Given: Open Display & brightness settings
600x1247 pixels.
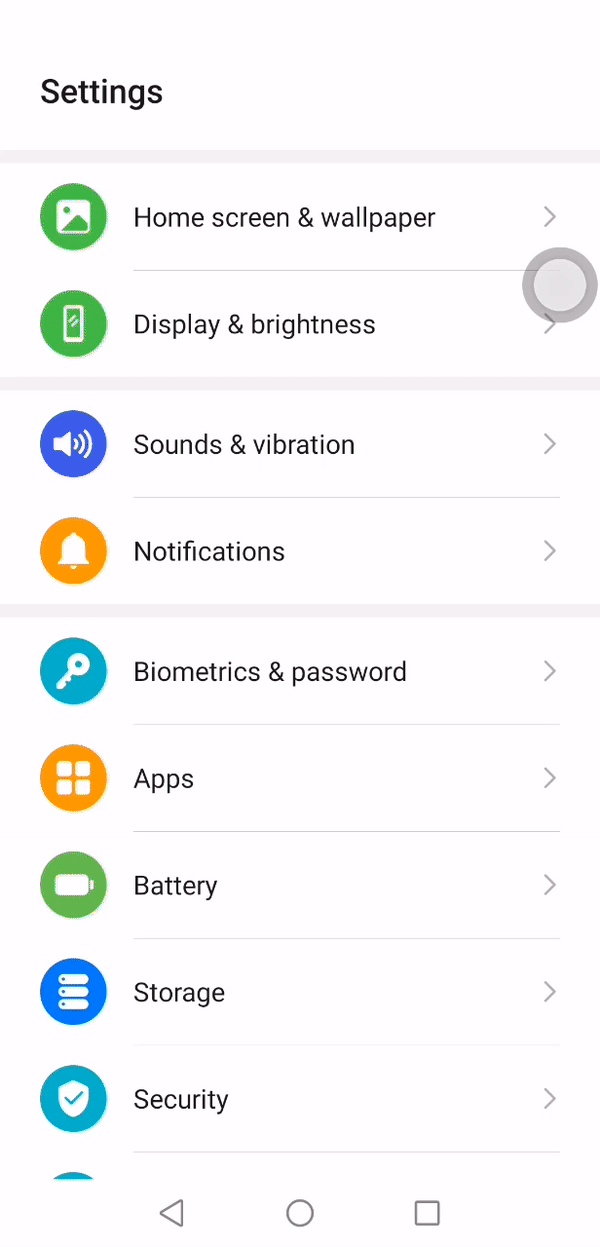Looking at the screenshot, I should tap(300, 324).
